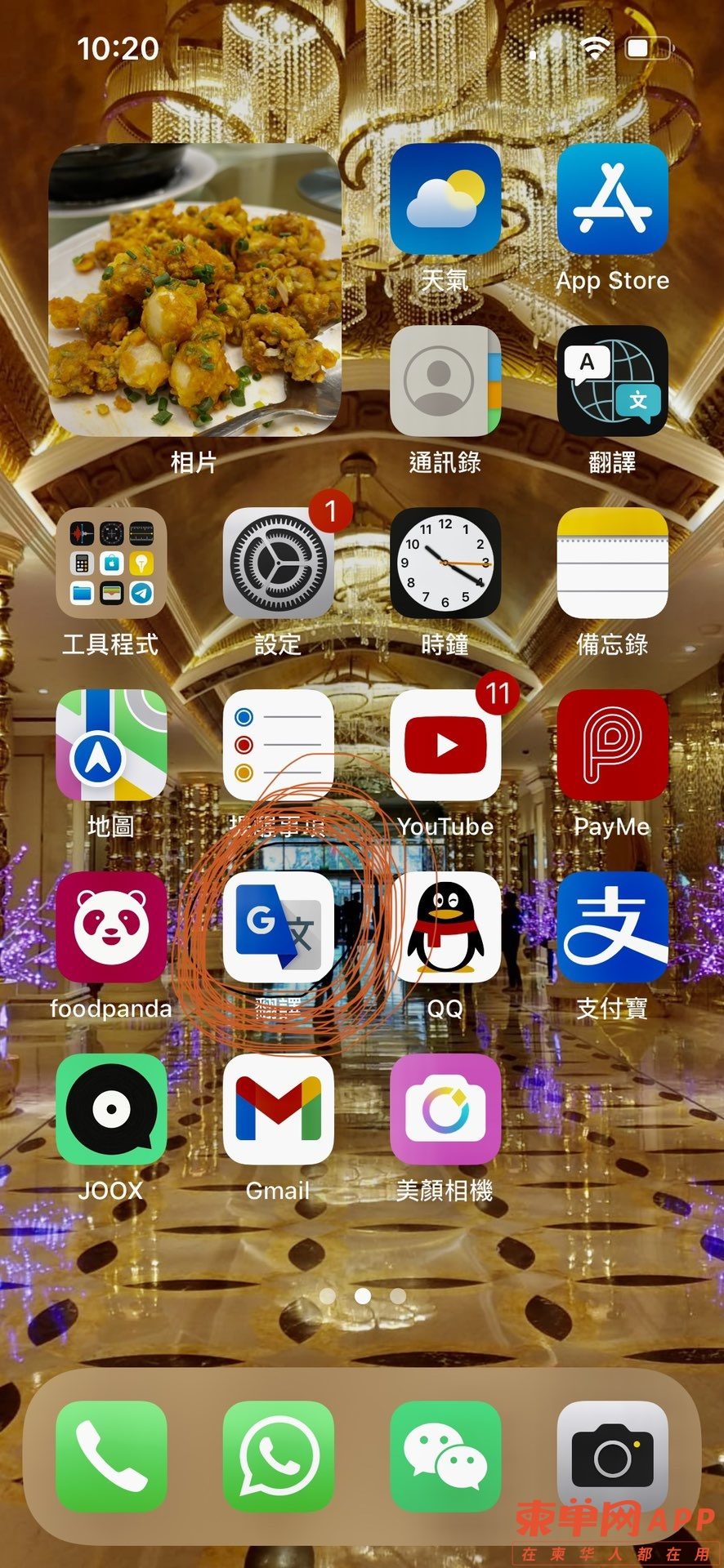
Task: Open Settings with one notification badge
Action: tap(278, 563)
